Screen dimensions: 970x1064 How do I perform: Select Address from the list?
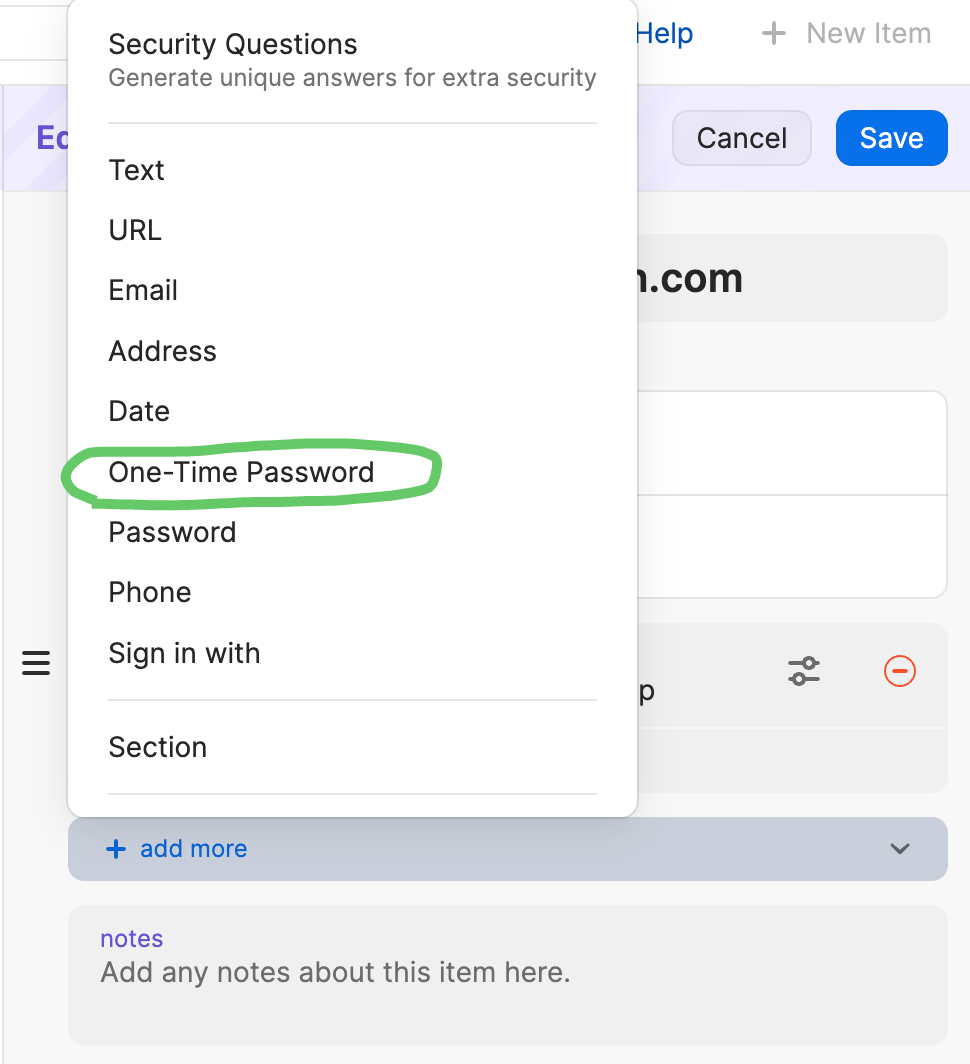pos(162,351)
